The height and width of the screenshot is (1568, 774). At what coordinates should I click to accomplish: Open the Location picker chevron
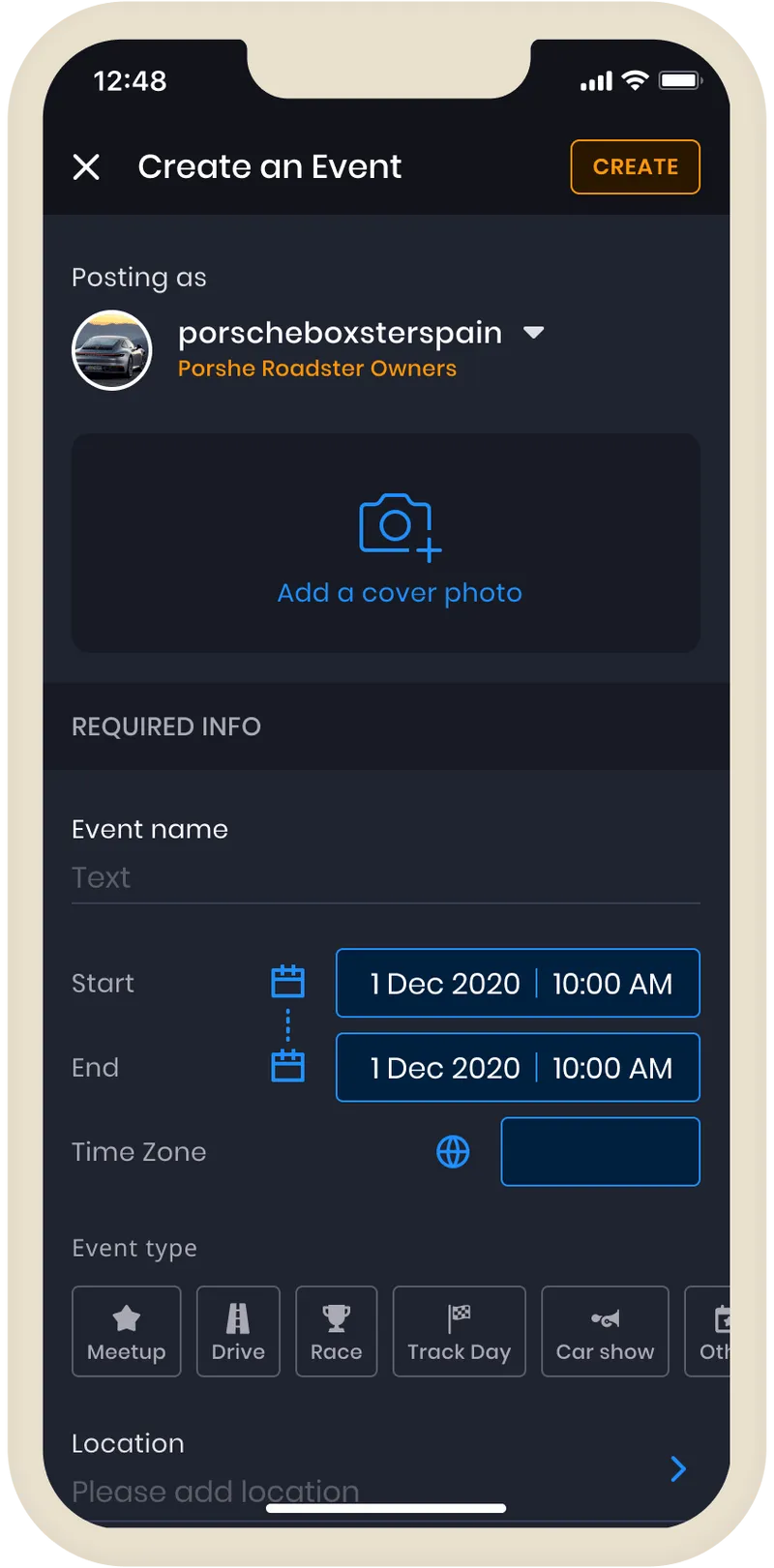pos(678,1469)
